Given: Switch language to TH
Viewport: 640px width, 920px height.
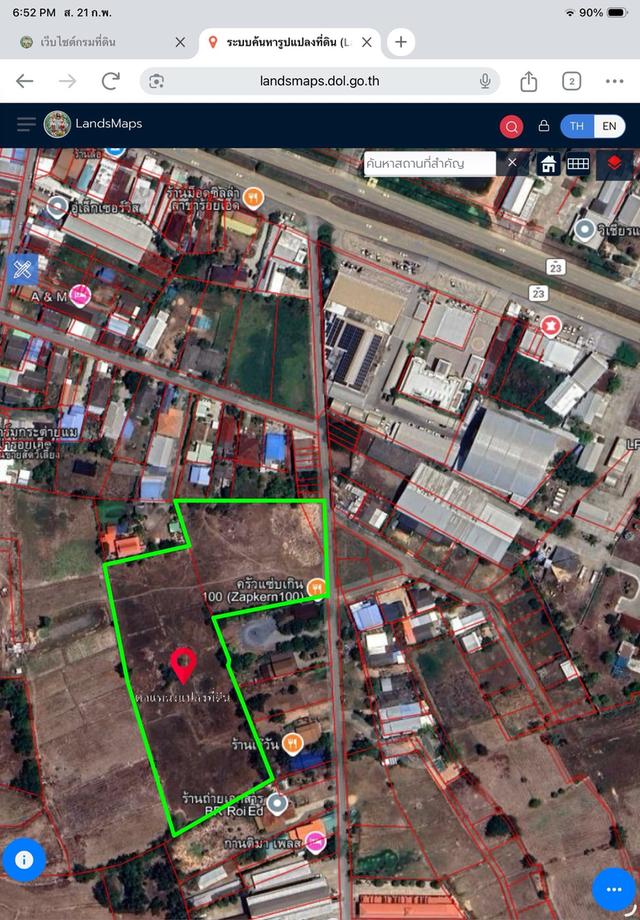Looking at the screenshot, I should pyautogui.click(x=577, y=126).
